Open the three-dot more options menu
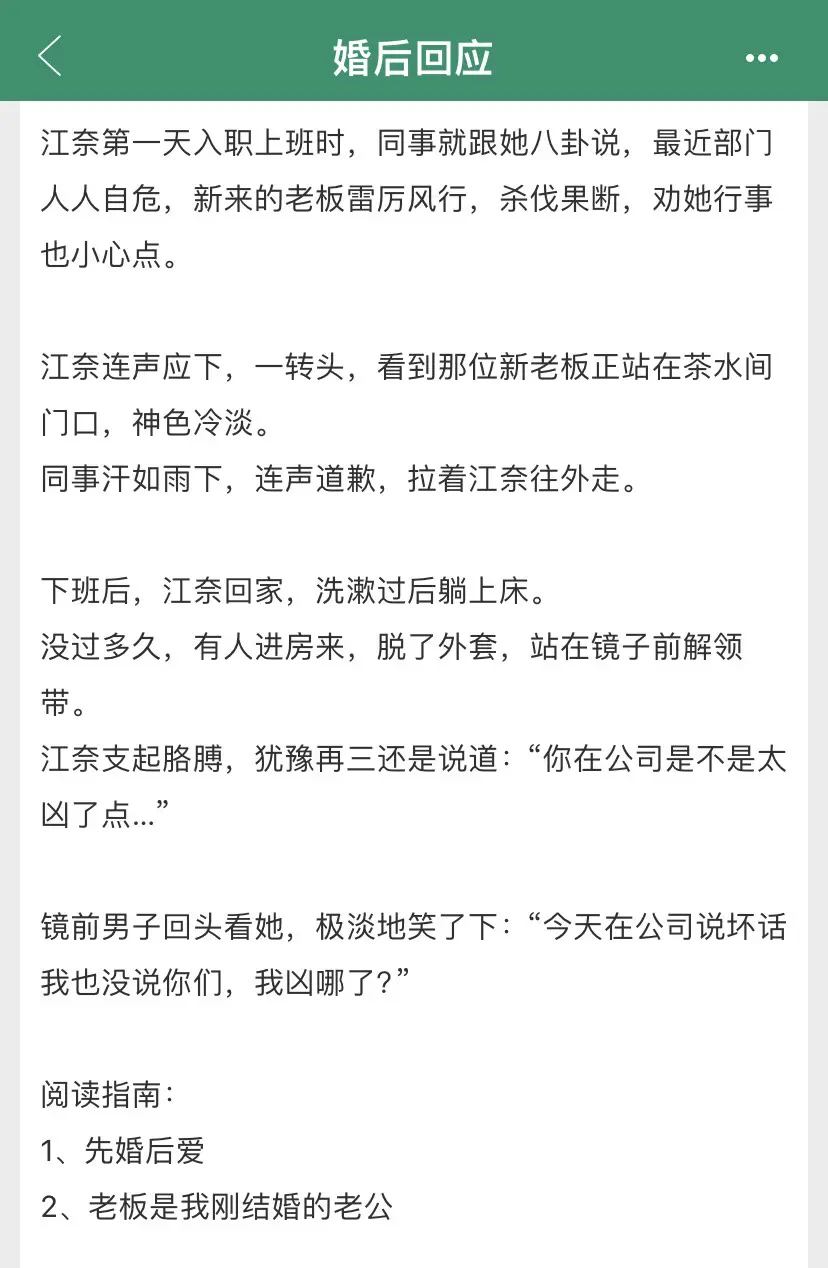The height and width of the screenshot is (1268, 828). (x=762, y=57)
